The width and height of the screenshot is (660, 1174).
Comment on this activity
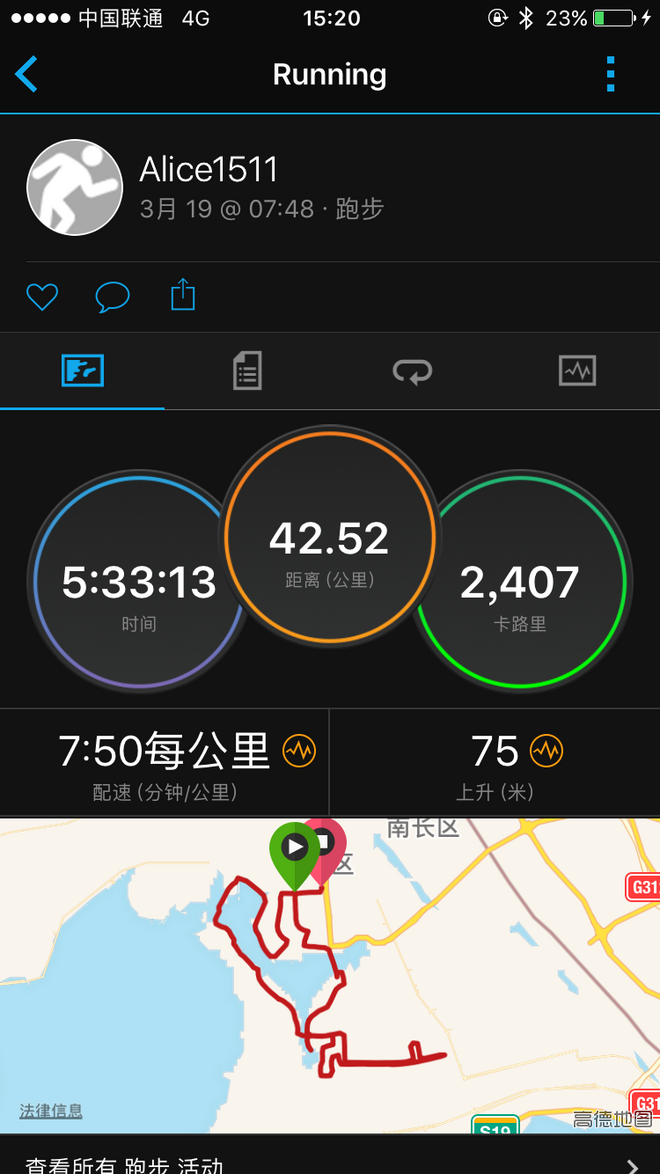coord(112,297)
